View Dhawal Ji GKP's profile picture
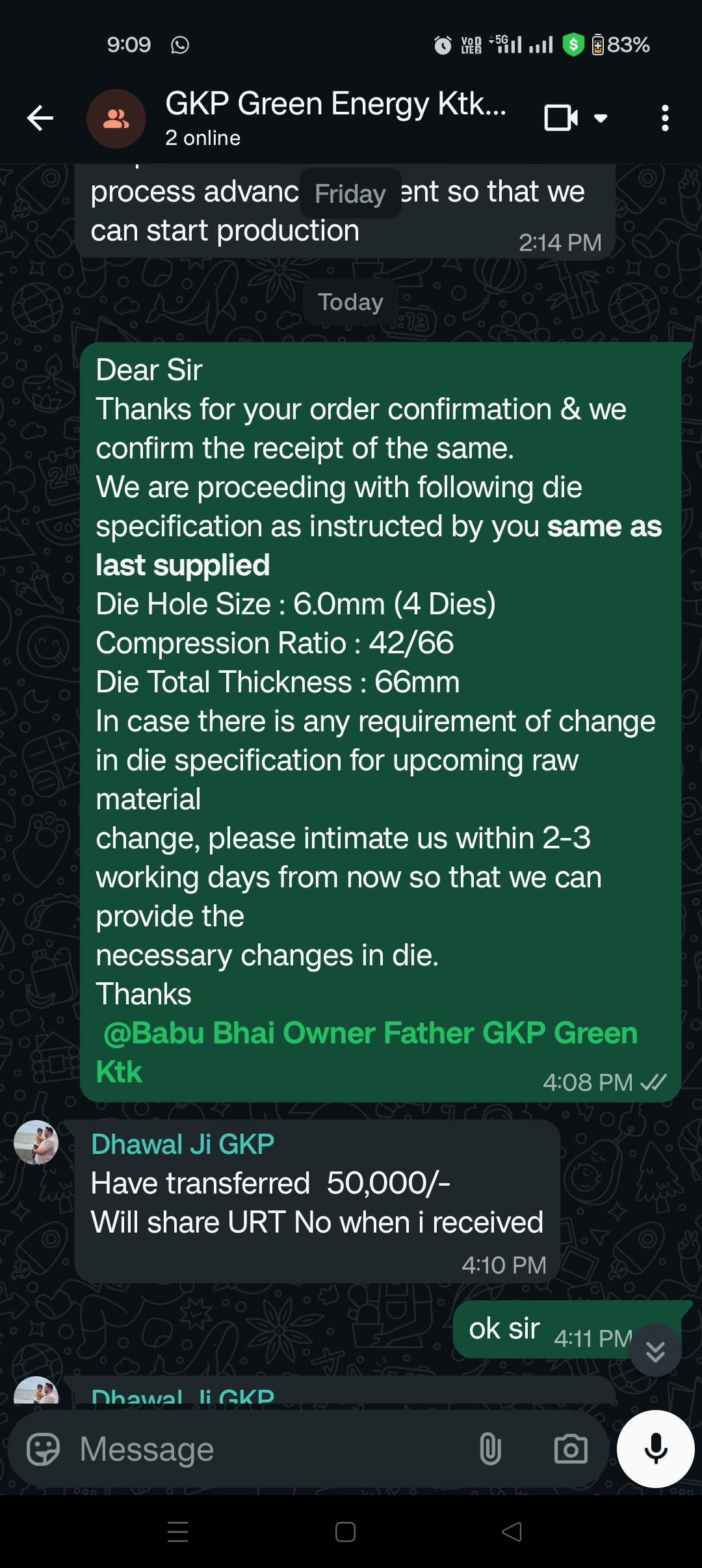702x1568 pixels. point(36,1142)
